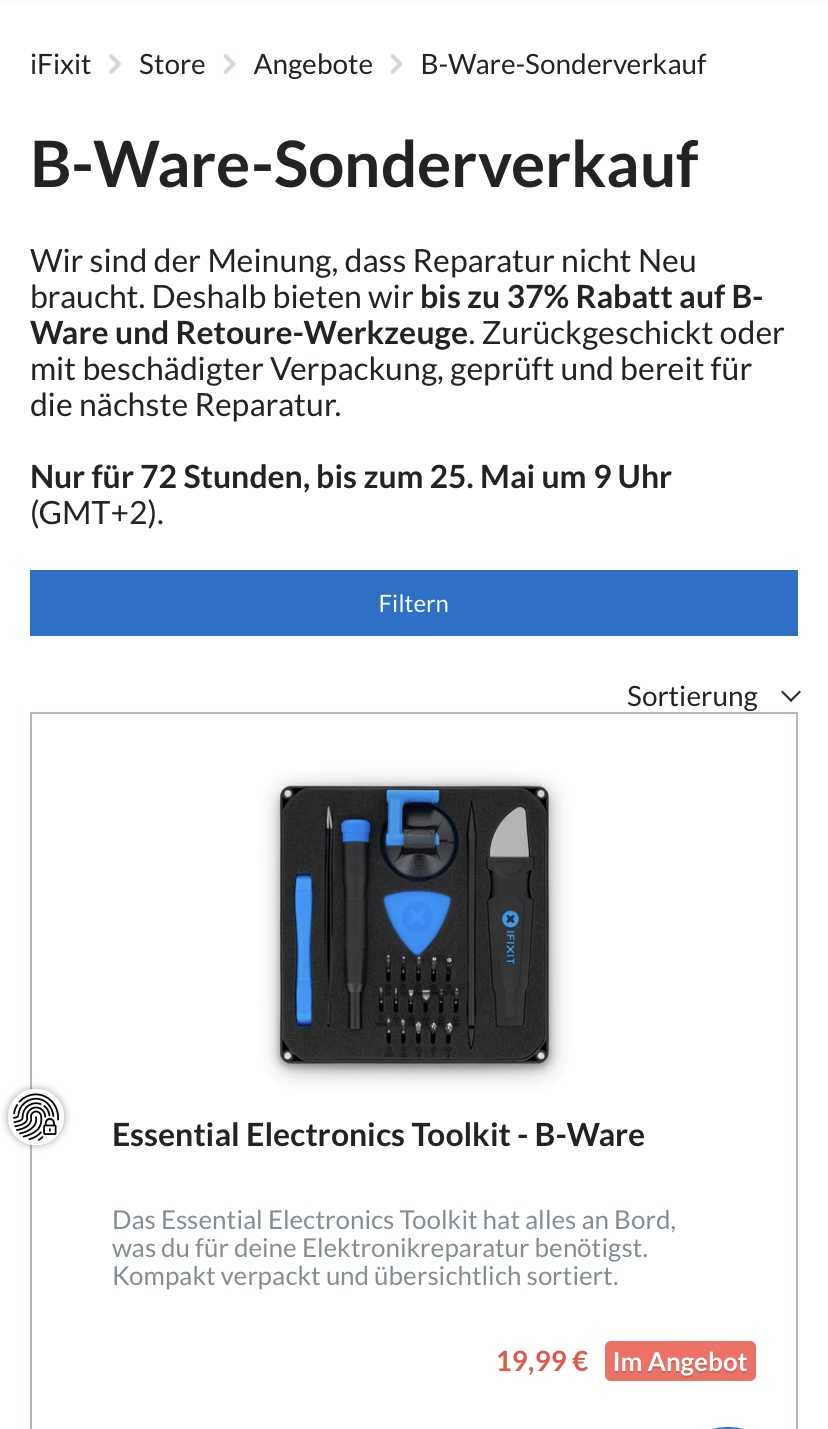Expand the Sortierung dropdown
828x1429 pixels.
point(714,696)
